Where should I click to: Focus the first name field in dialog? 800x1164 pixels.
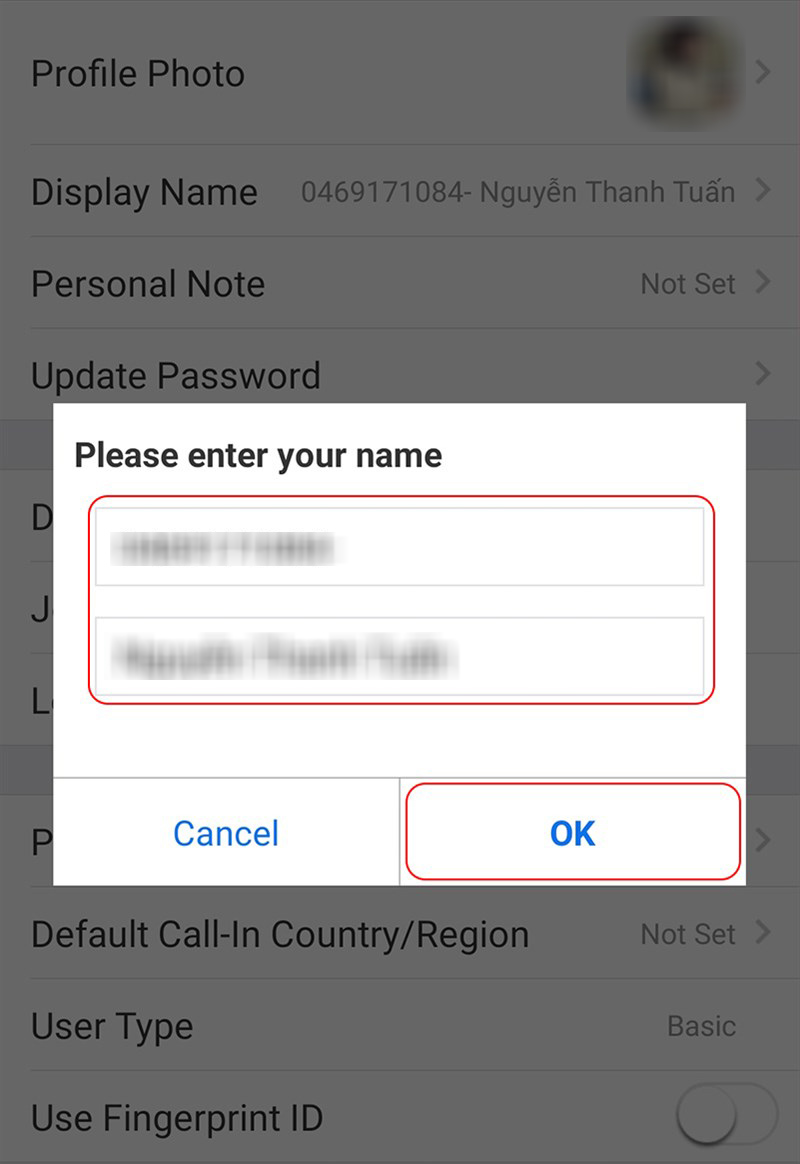(x=399, y=547)
